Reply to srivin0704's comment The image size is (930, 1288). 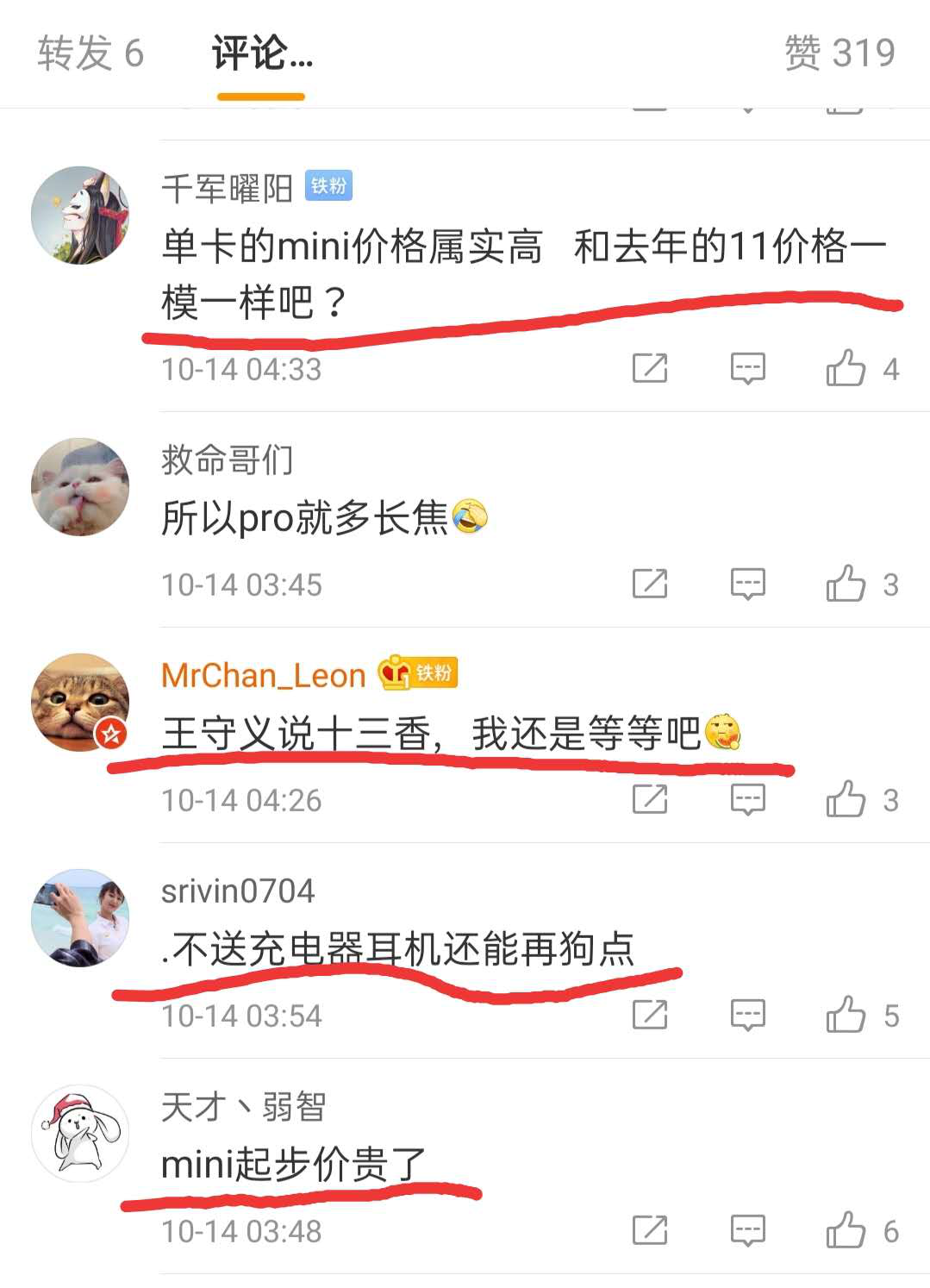pyautogui.click(x=747, y=1015)
